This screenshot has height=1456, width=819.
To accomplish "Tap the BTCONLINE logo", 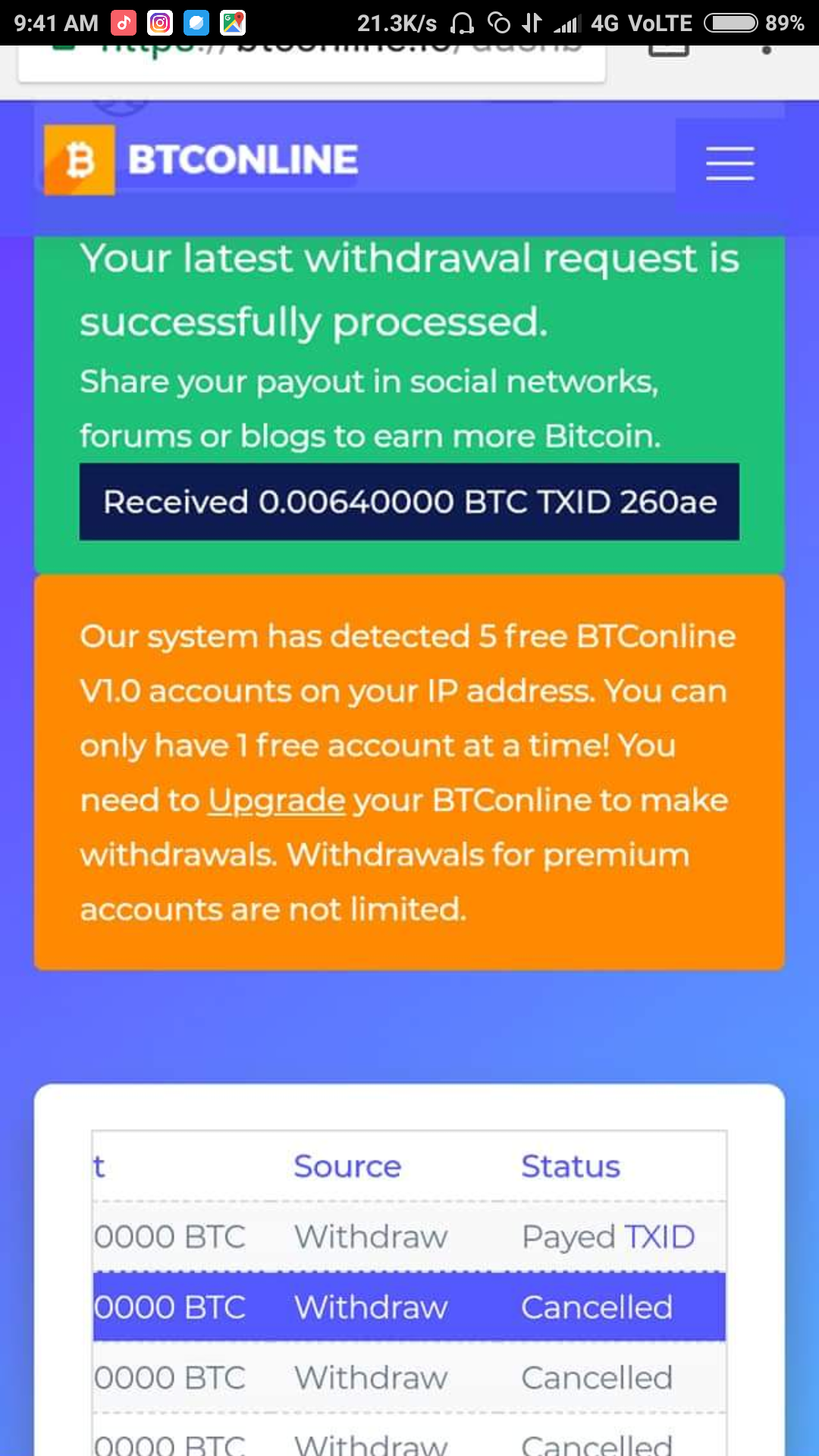I will (202, 160).
